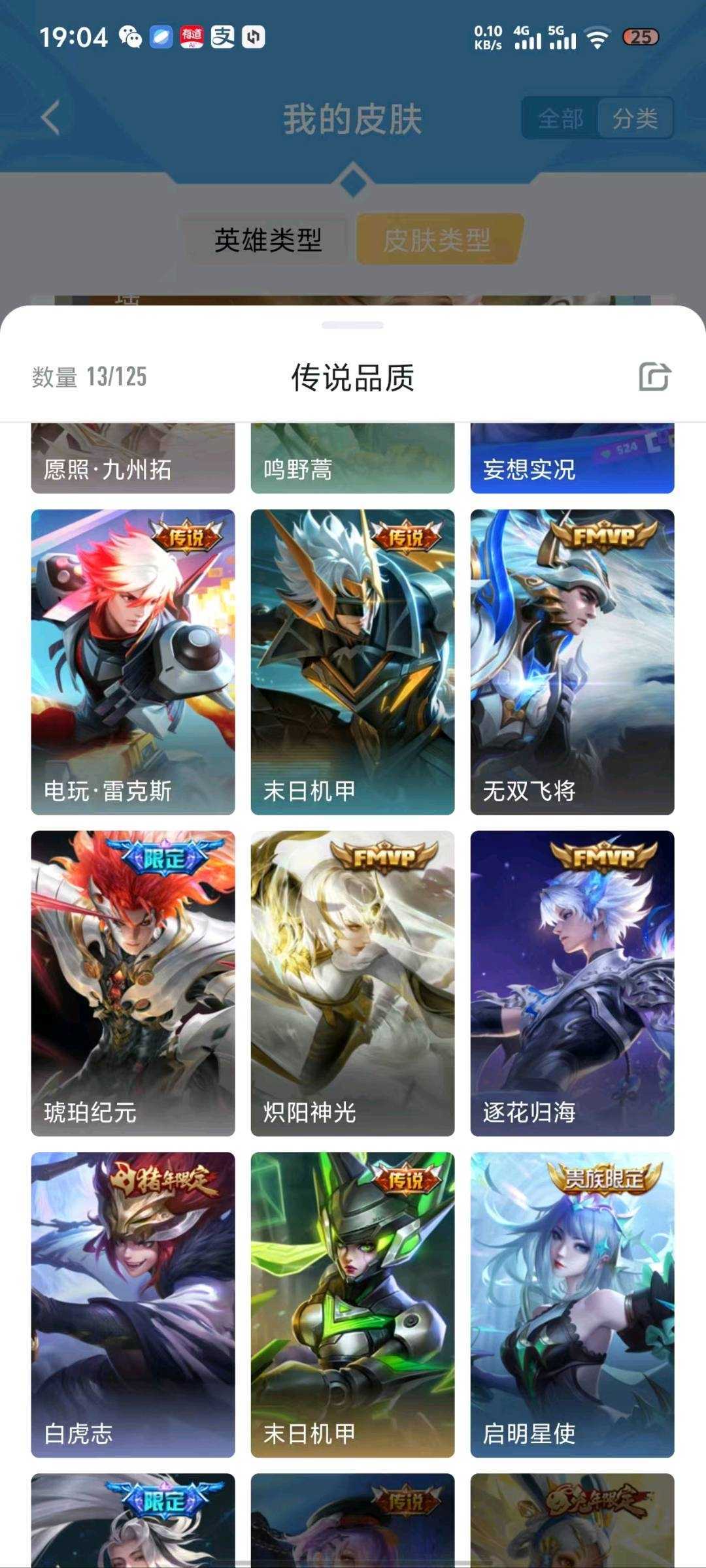706x1568 pixels.
Task: Switch to the 分类 view
Action: click(x=635, y=118)
